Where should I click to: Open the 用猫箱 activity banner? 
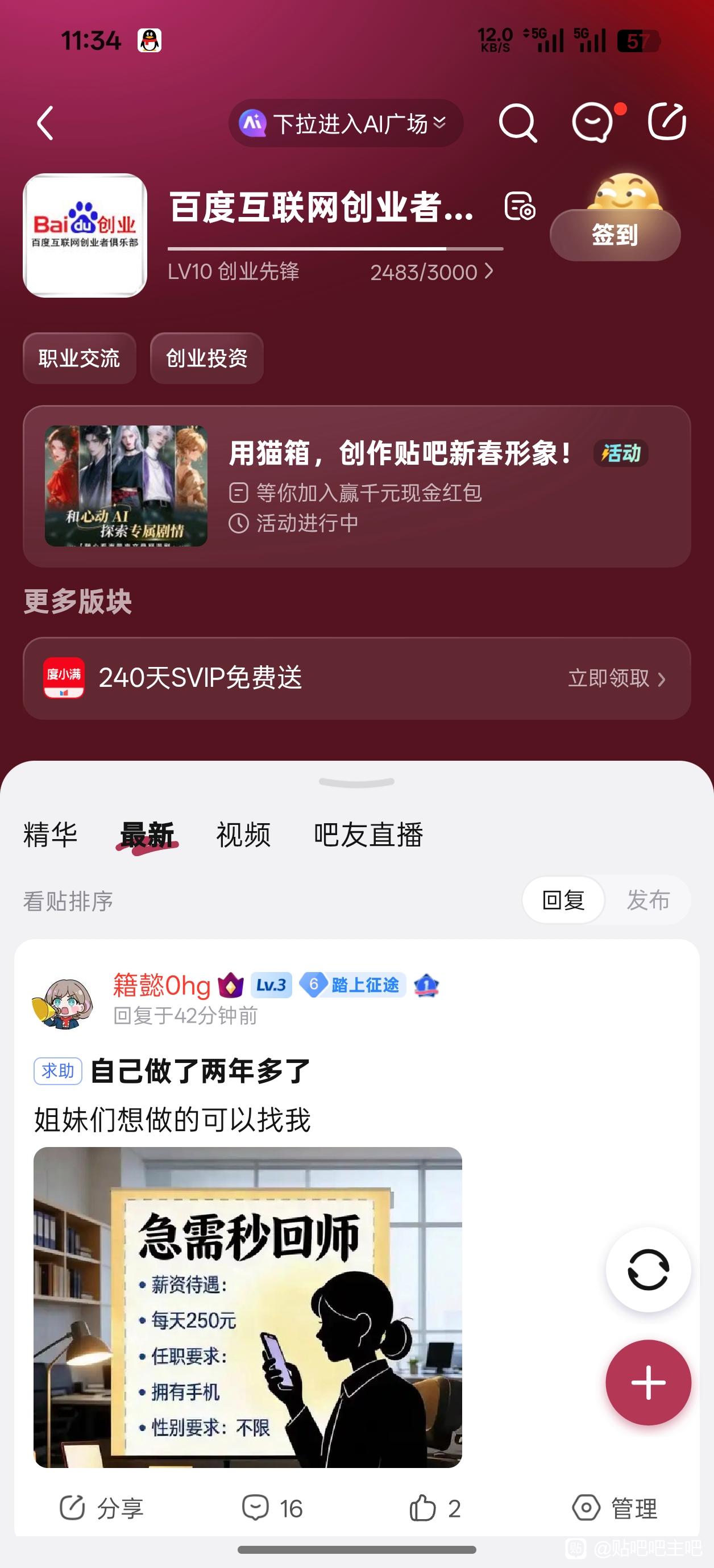pyautogui.click(x=356, y=486)
